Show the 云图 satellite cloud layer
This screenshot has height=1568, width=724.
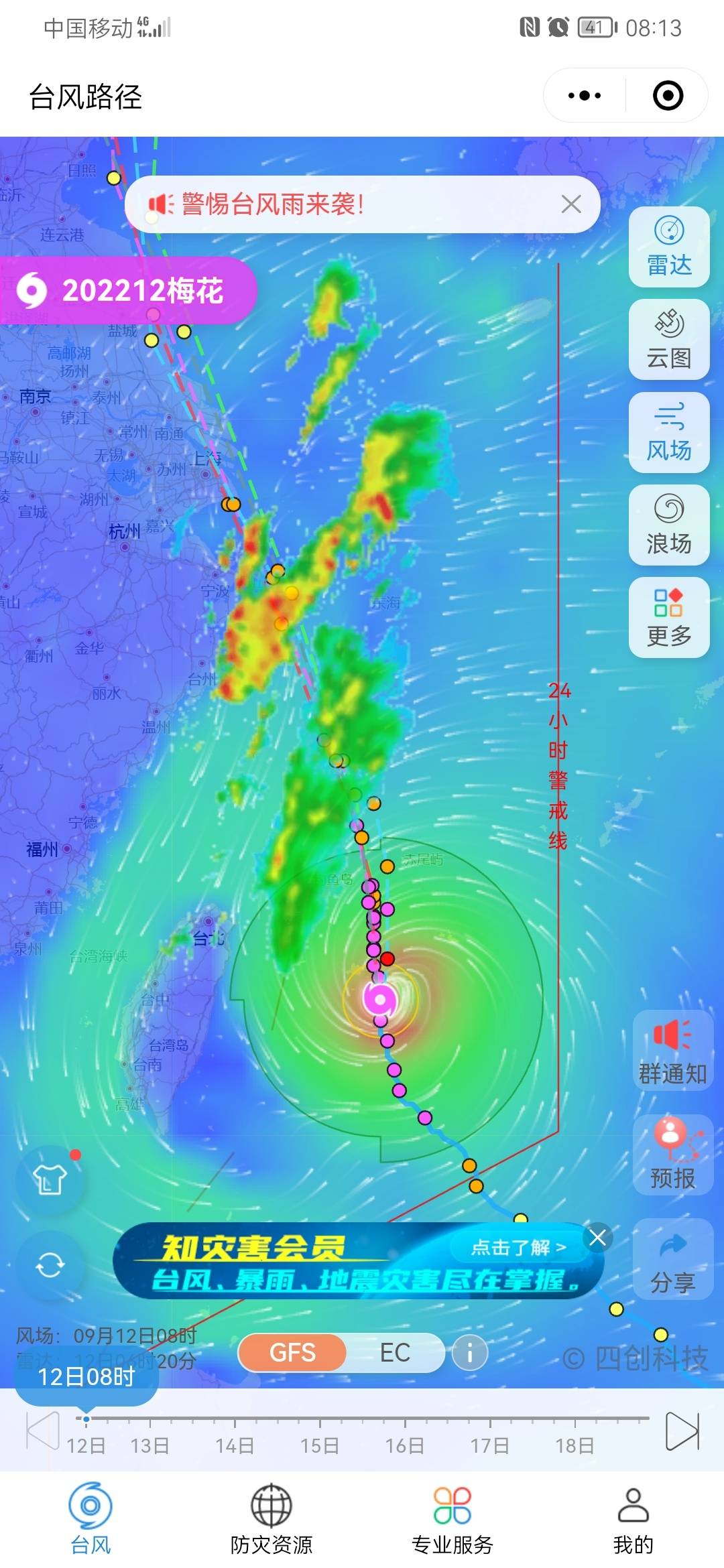[669, 340]
